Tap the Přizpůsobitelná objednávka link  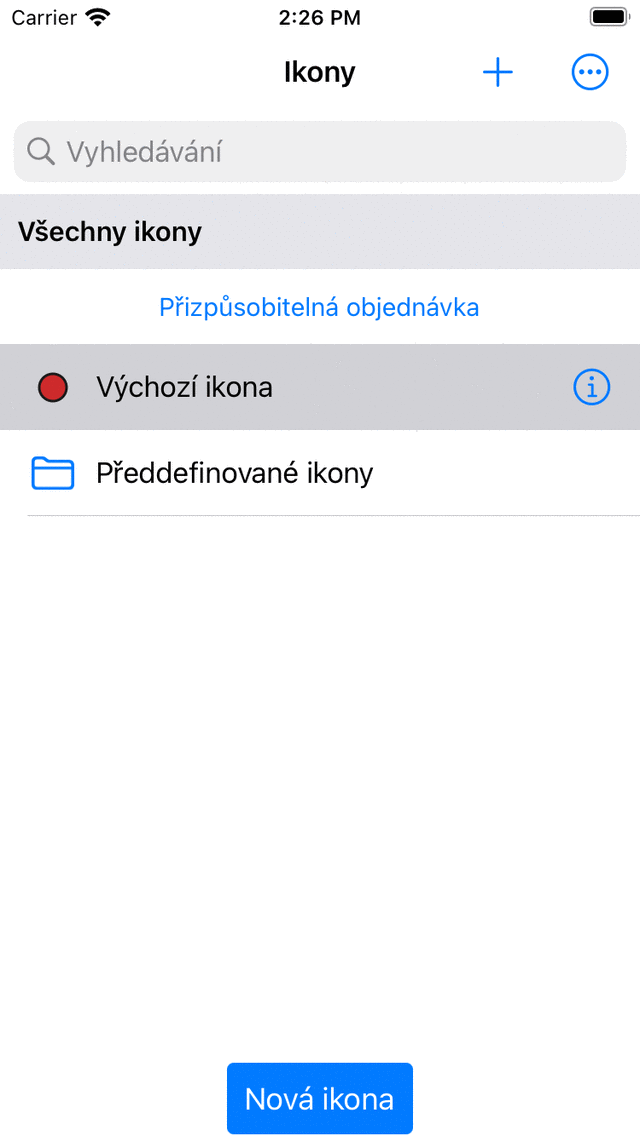(x=319, y=307)
